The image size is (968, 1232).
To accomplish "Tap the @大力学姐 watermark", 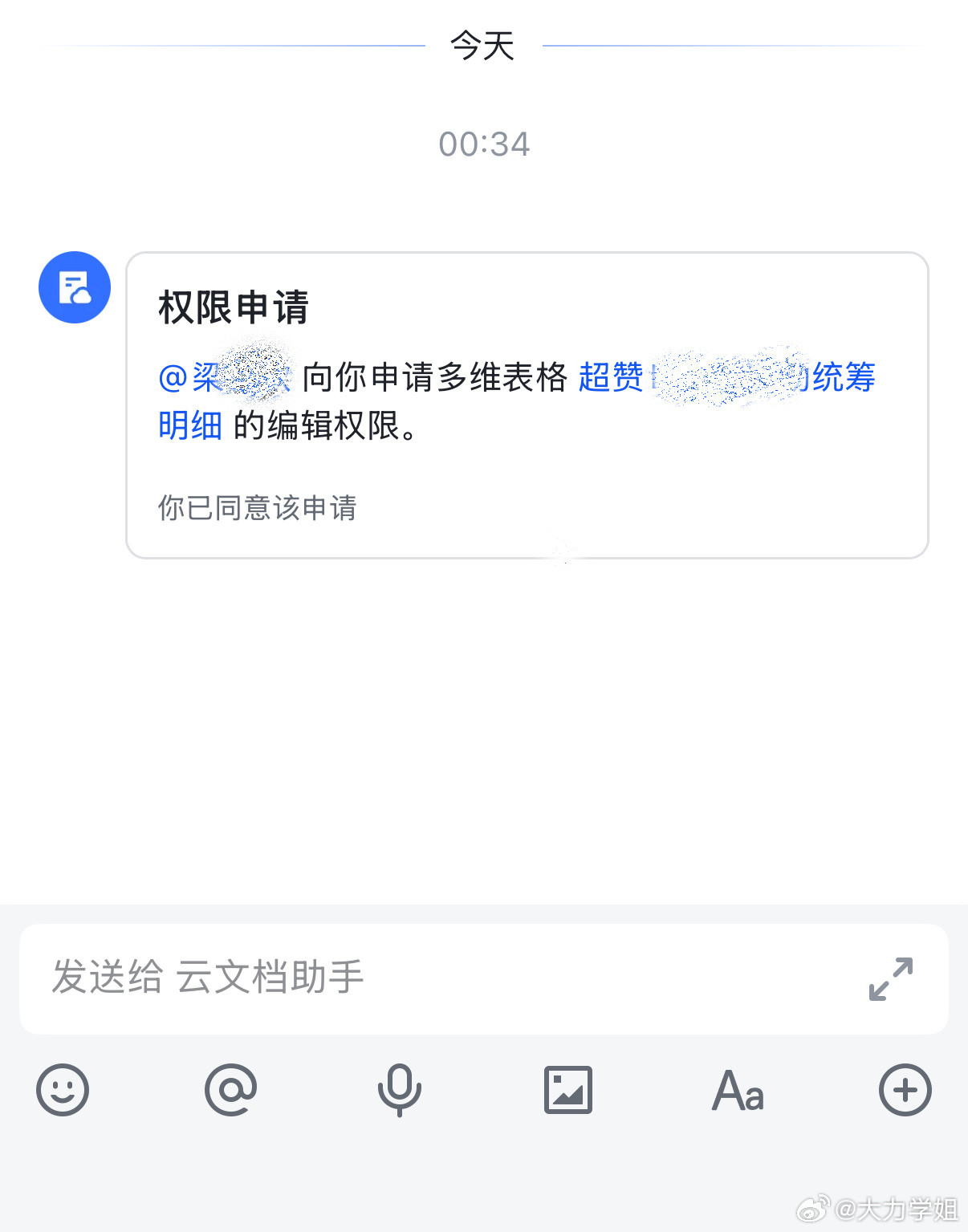I will 881,1208.
